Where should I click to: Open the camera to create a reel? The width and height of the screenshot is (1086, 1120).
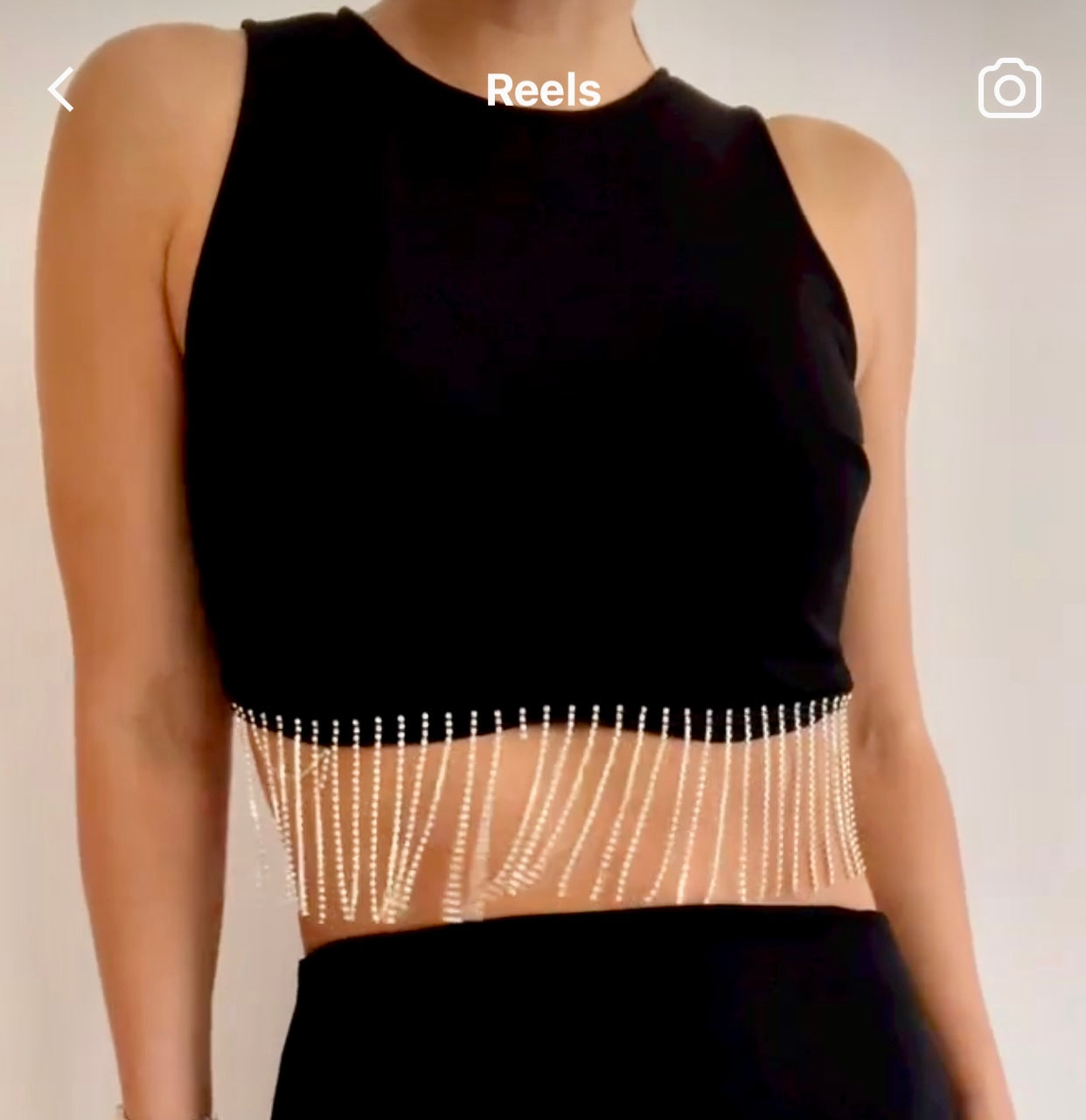coord(1009,89)
